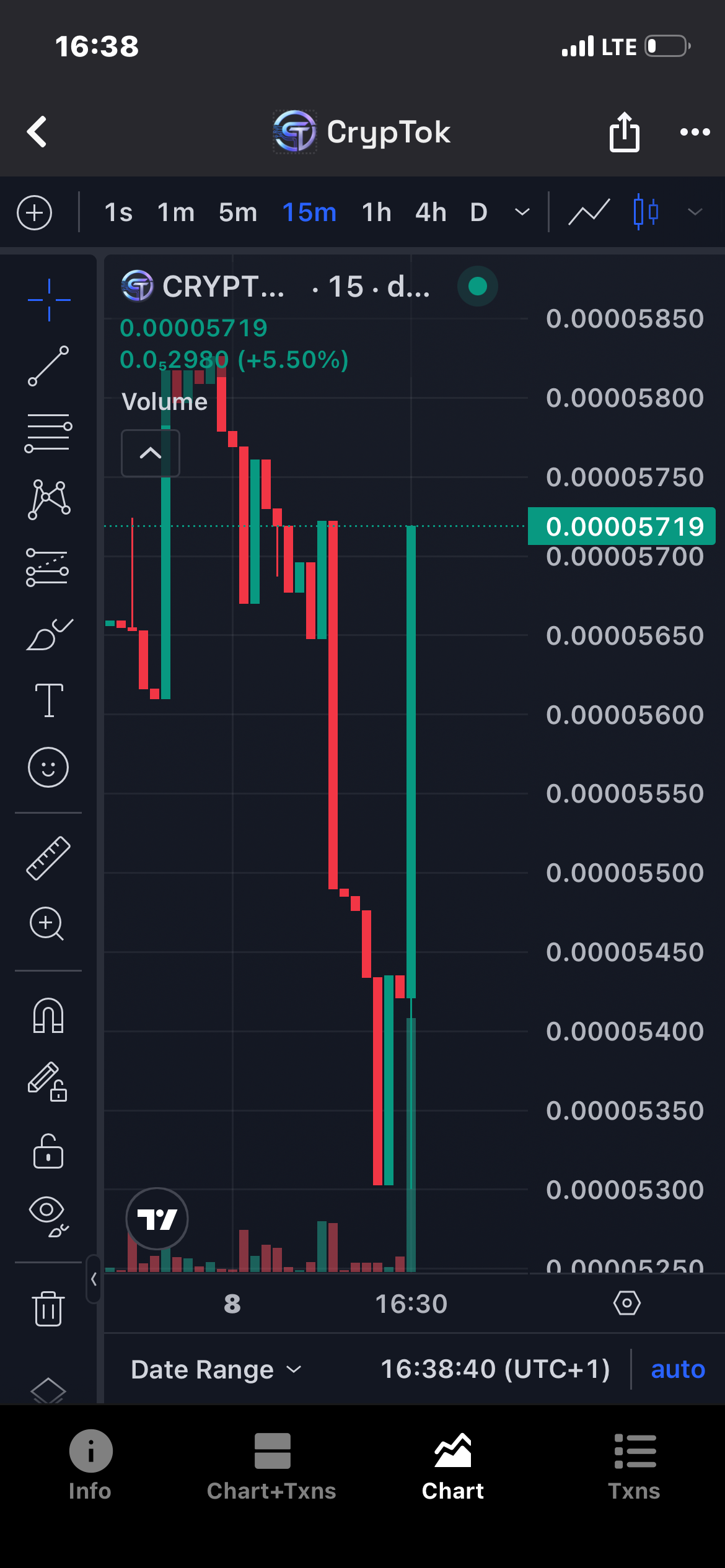Switch to the 1m timeframe
Screen dimensions: 725x1568
point(176,213)
